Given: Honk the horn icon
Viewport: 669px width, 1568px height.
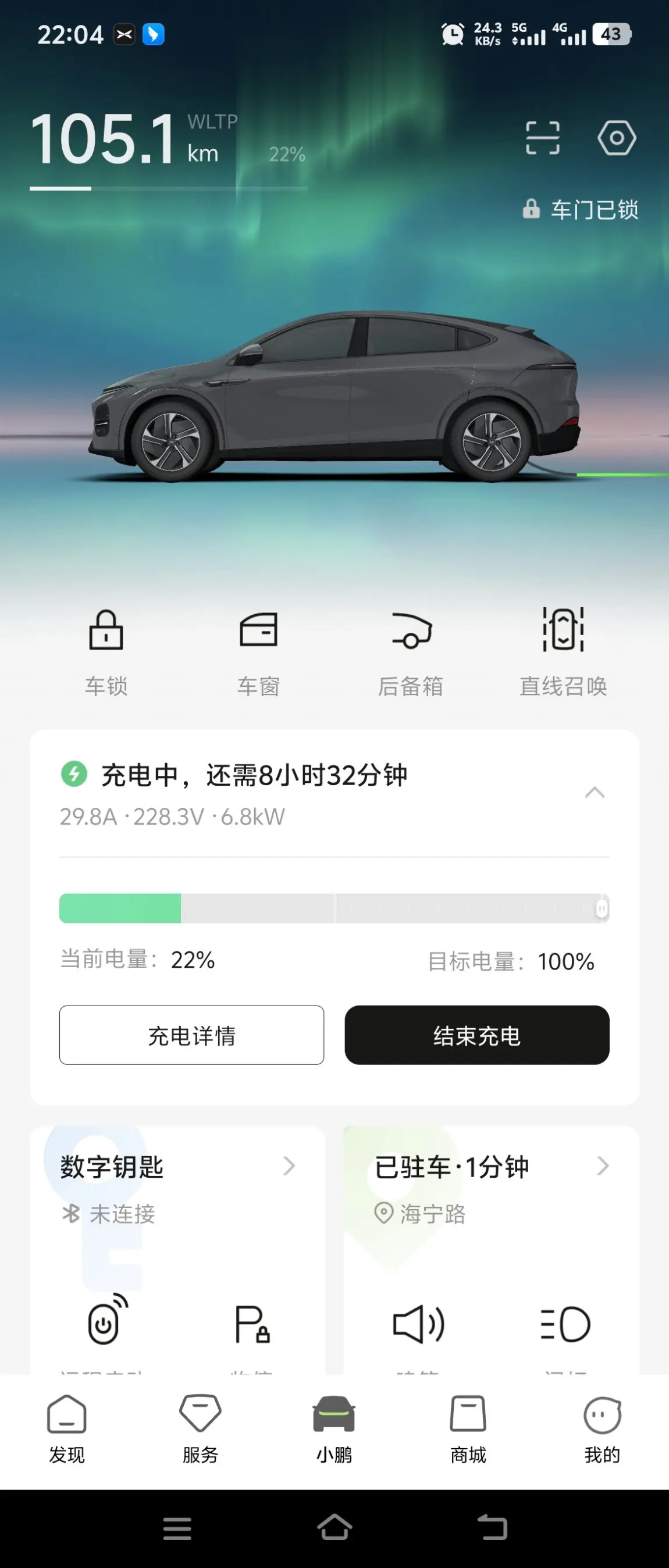Looking at the screenshot, I should 419,1324.
